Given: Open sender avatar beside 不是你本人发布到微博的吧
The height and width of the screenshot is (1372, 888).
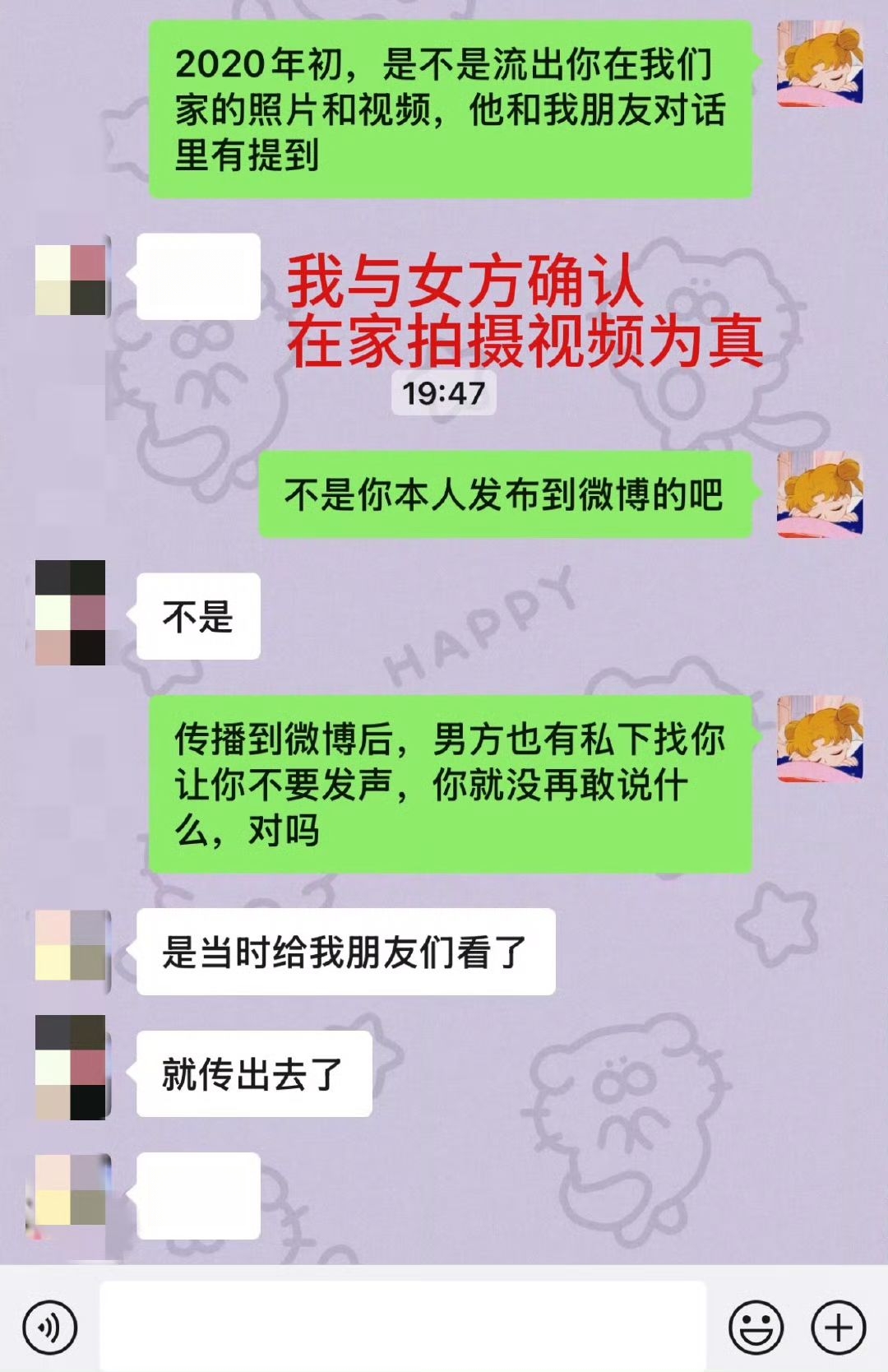Looking at the screenshot, I should click(820, 494).
